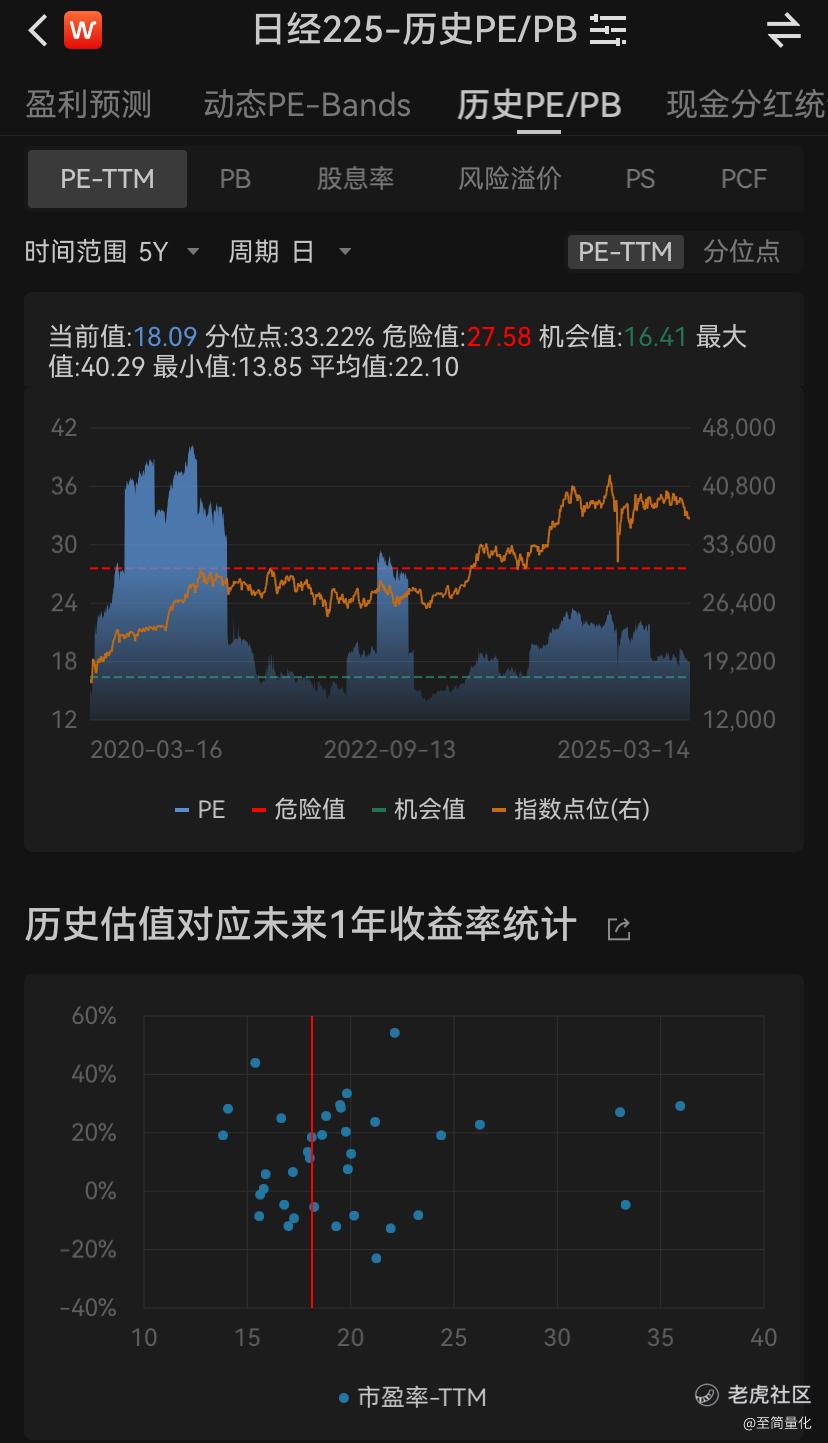The height and width of the screenshot is (1443, 828).
Task: Toggle the 指数点位(右) legend series
Action: coord(570,808)
